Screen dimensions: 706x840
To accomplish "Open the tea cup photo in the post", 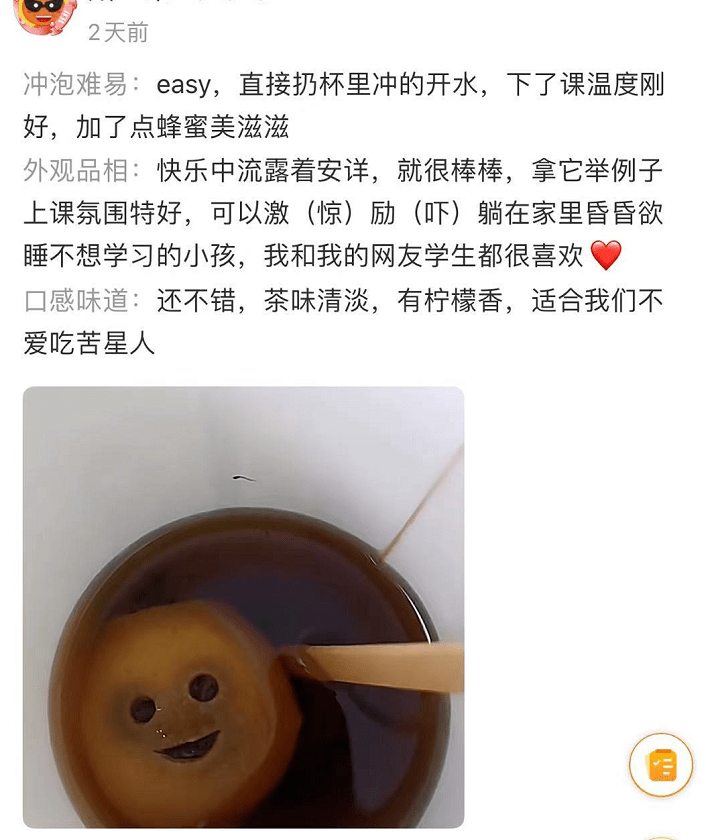I will point(243,607).
